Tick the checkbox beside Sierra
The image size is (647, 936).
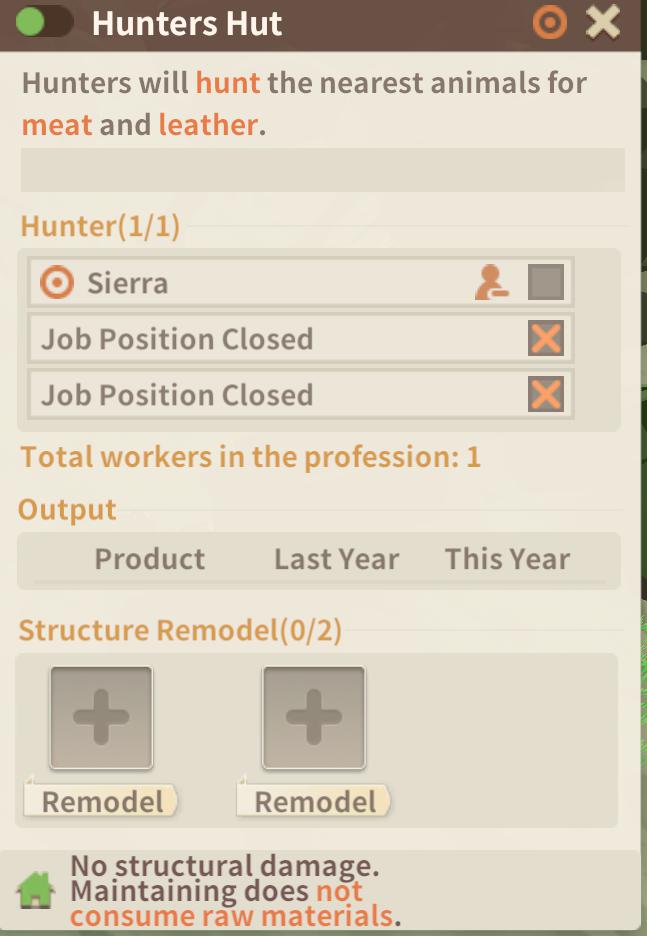point(546,283)
